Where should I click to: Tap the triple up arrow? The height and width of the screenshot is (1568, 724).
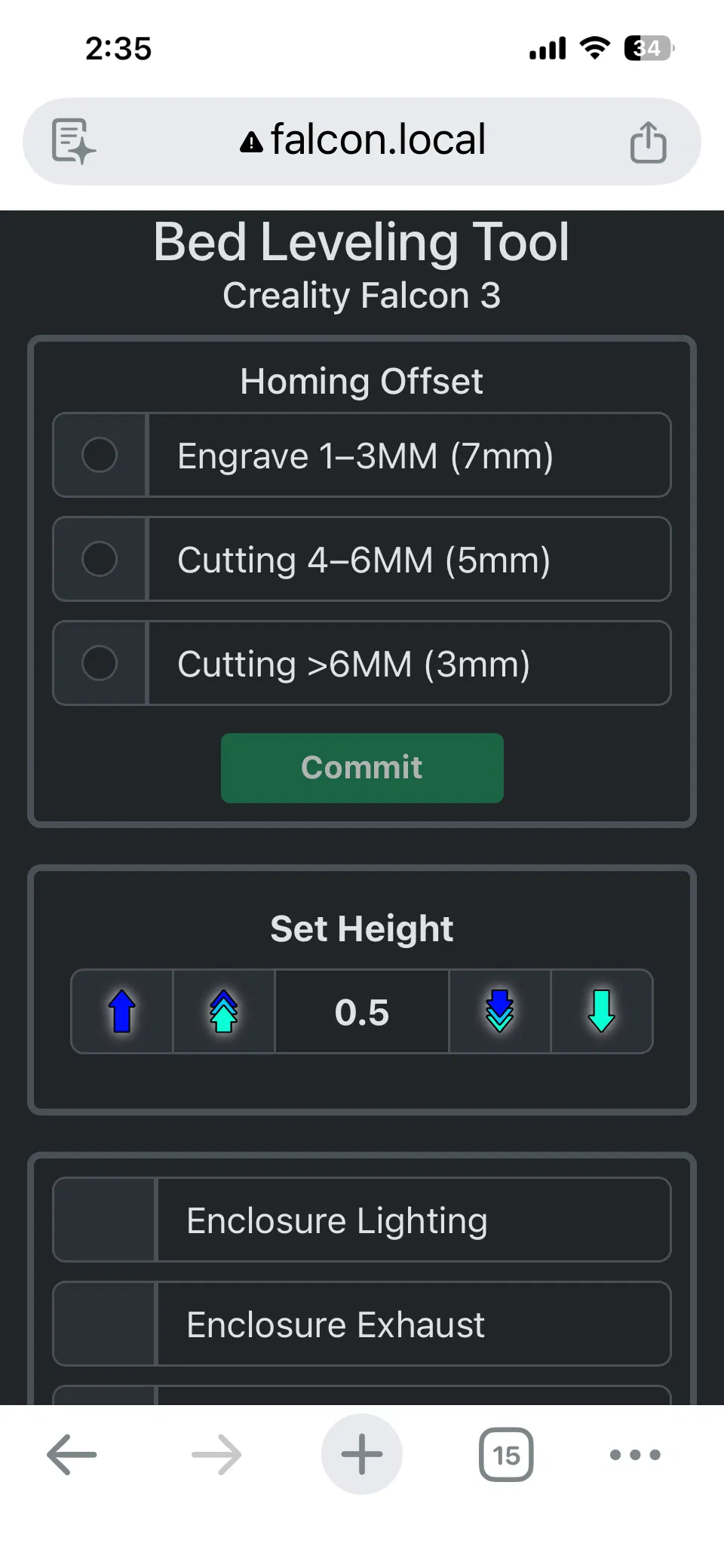click(224, 1011)
